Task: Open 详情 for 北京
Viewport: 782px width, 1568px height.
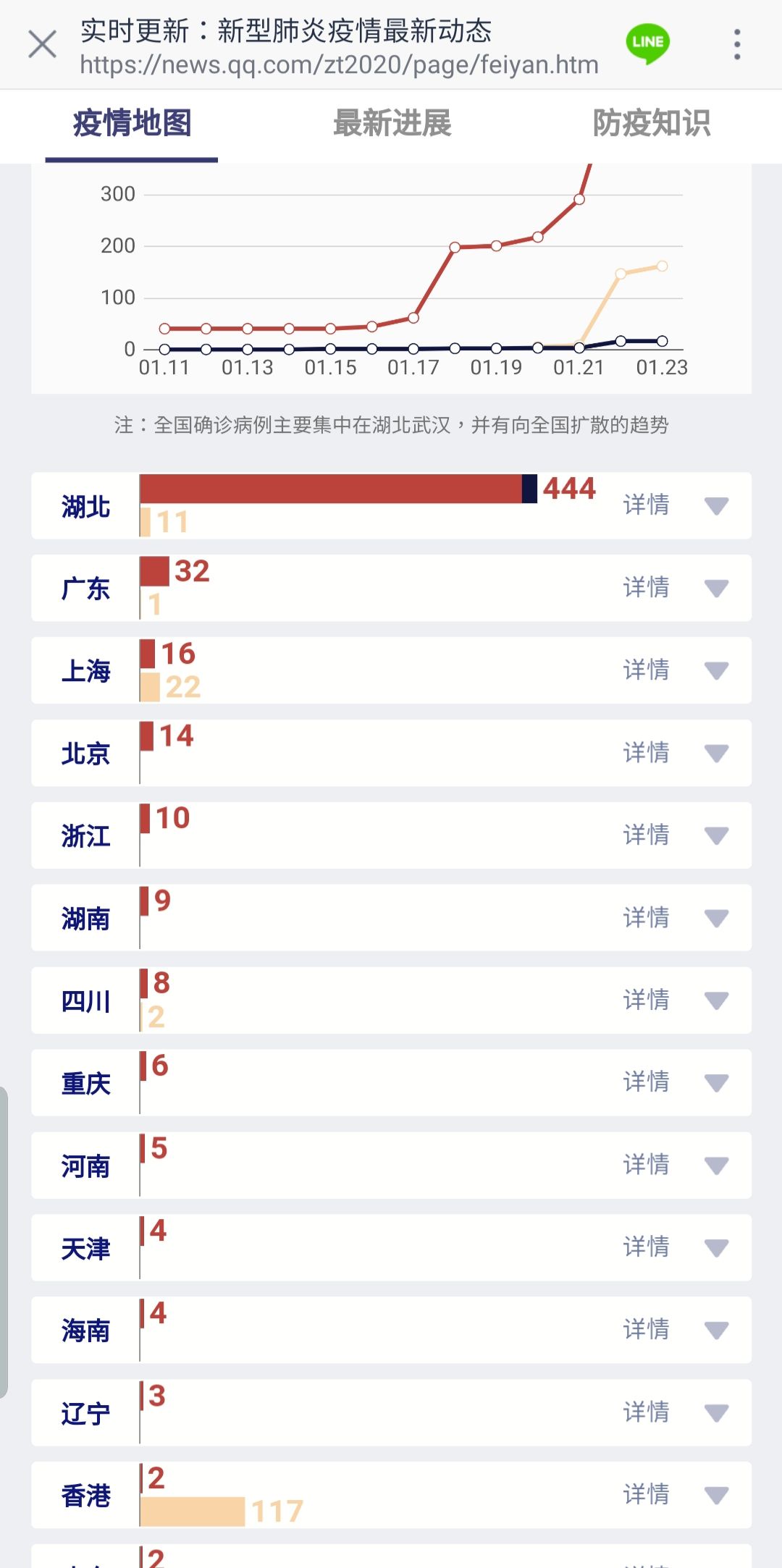Action: pos(646,752)
